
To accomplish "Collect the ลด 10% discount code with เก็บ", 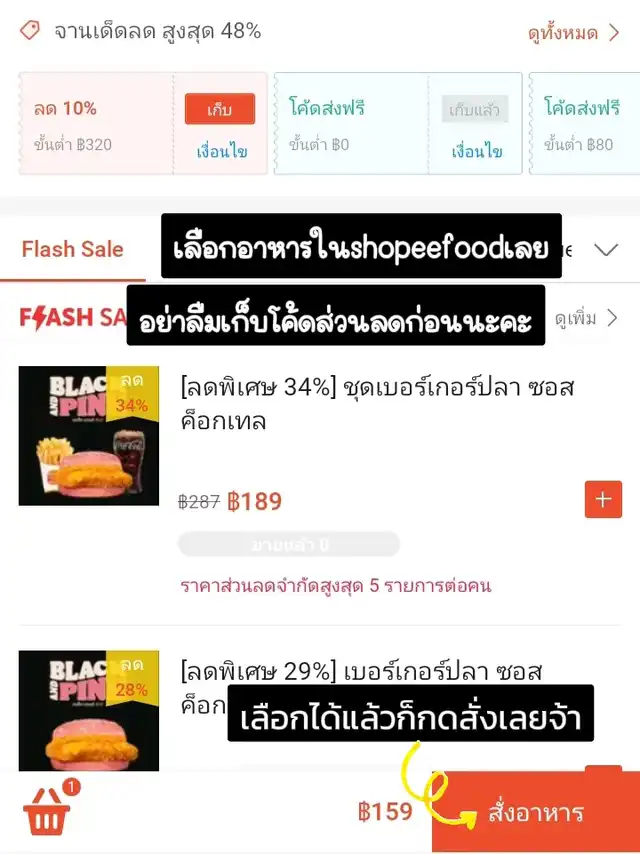I will pyautogui.click(x=219, y=109).
